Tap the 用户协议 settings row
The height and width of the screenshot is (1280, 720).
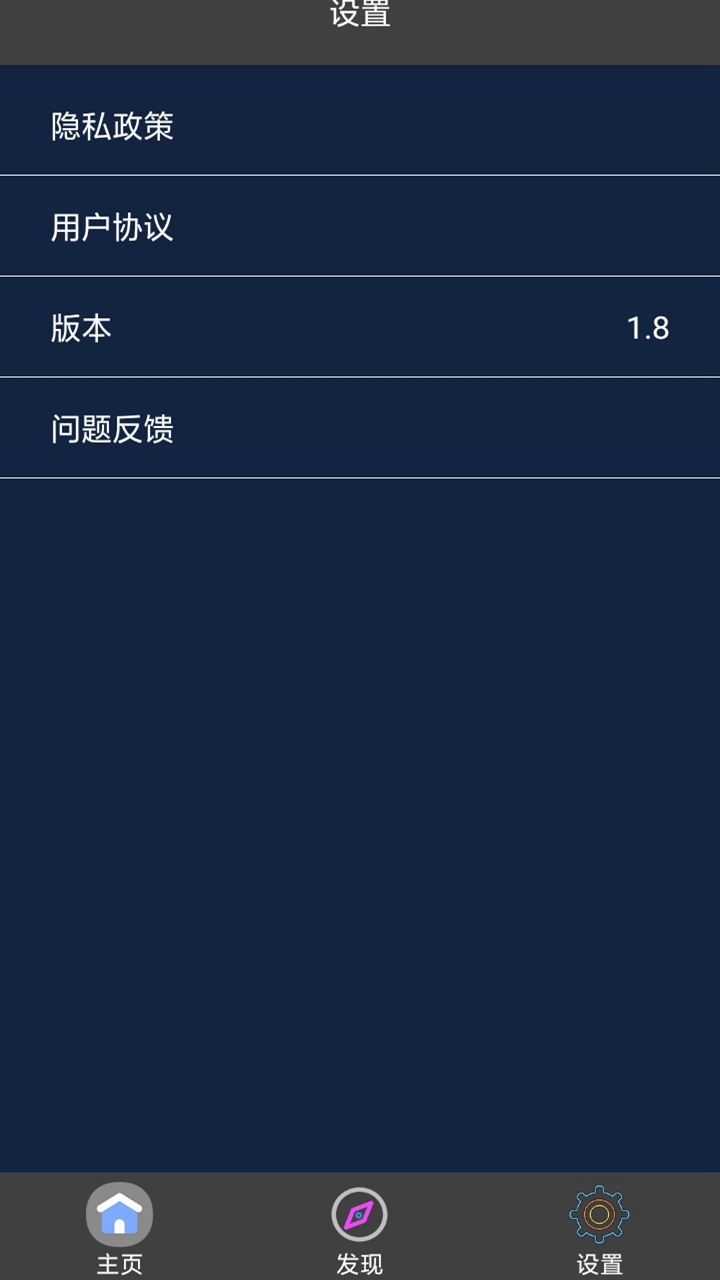point(360,228)
